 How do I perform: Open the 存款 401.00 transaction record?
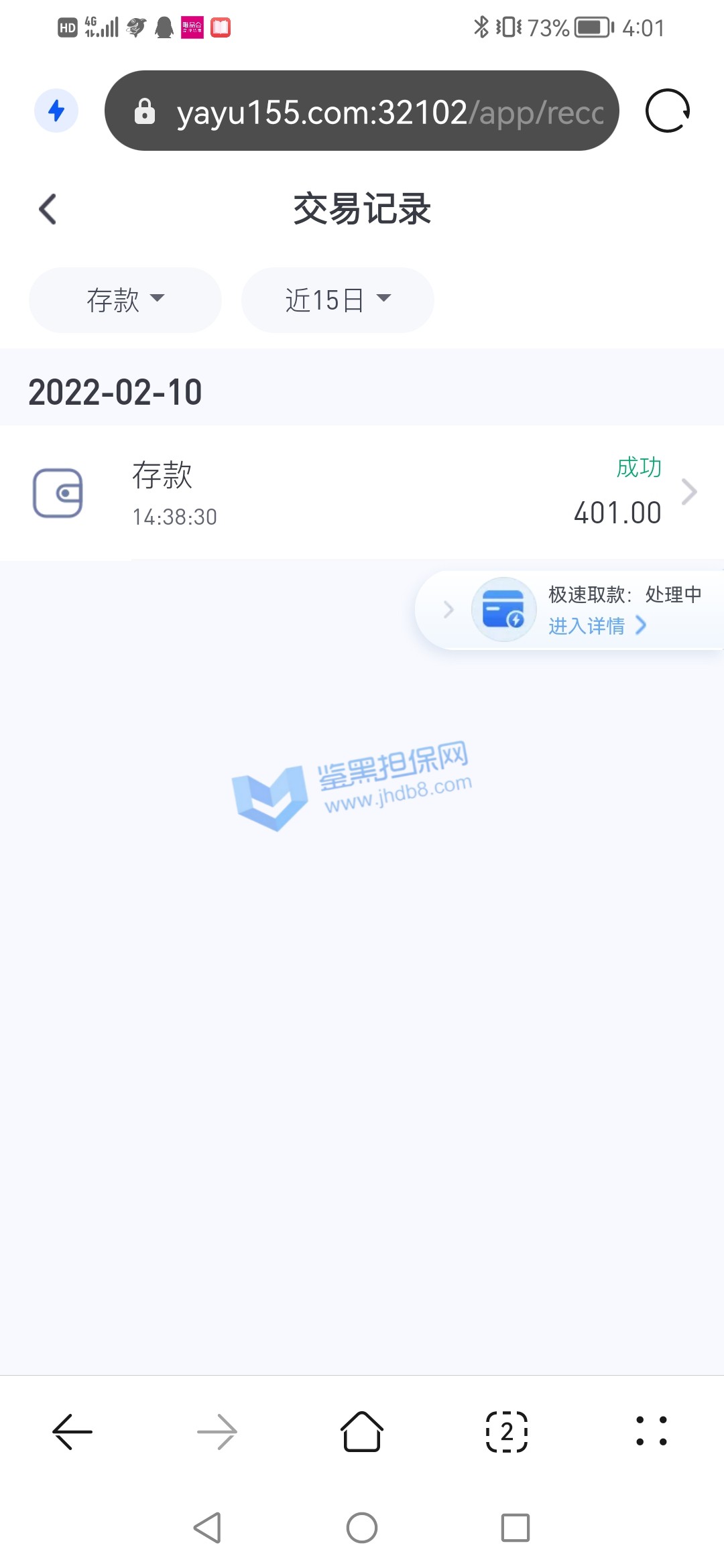coord(362,493)
